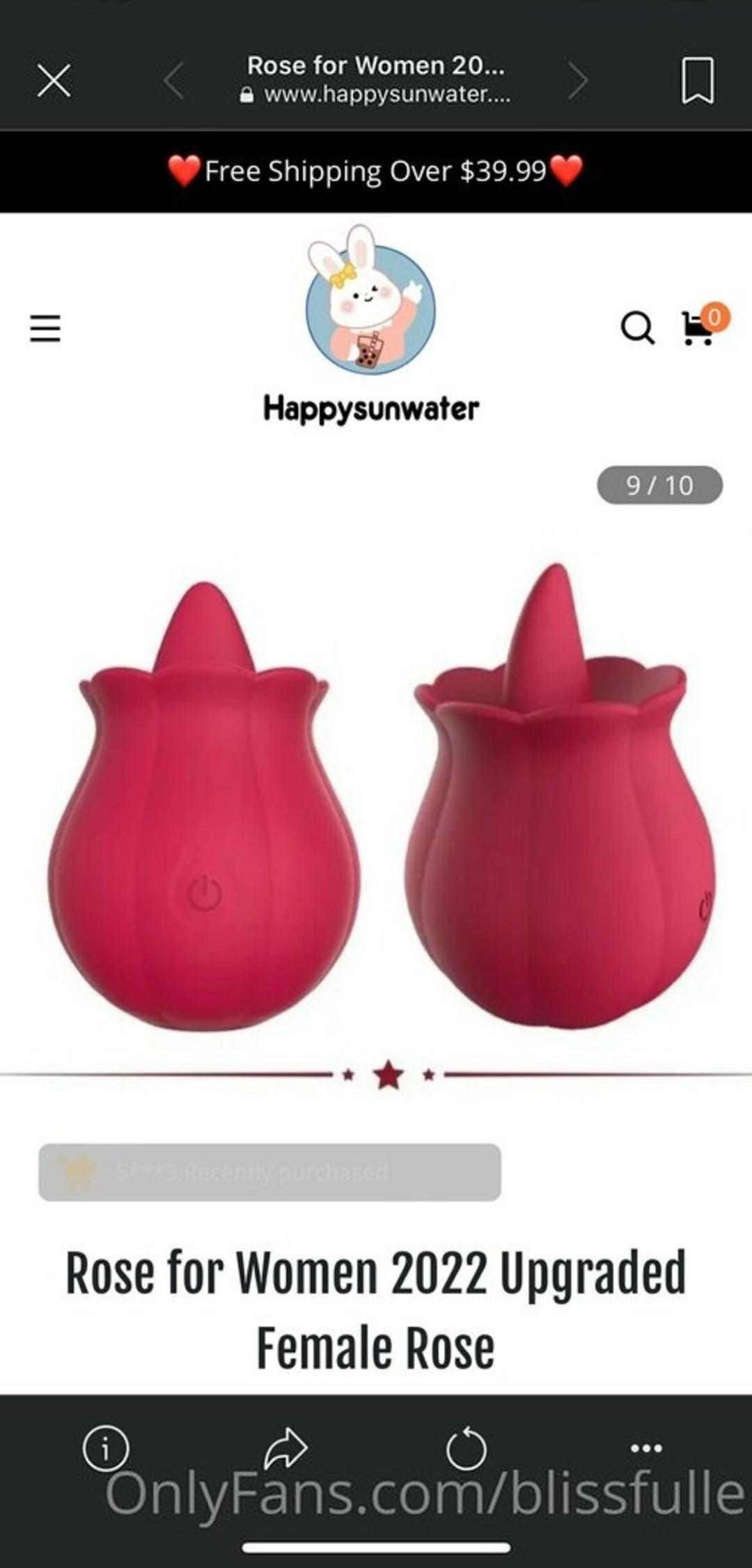
Task: Show page info
Action: click(x=106, y=1448)
